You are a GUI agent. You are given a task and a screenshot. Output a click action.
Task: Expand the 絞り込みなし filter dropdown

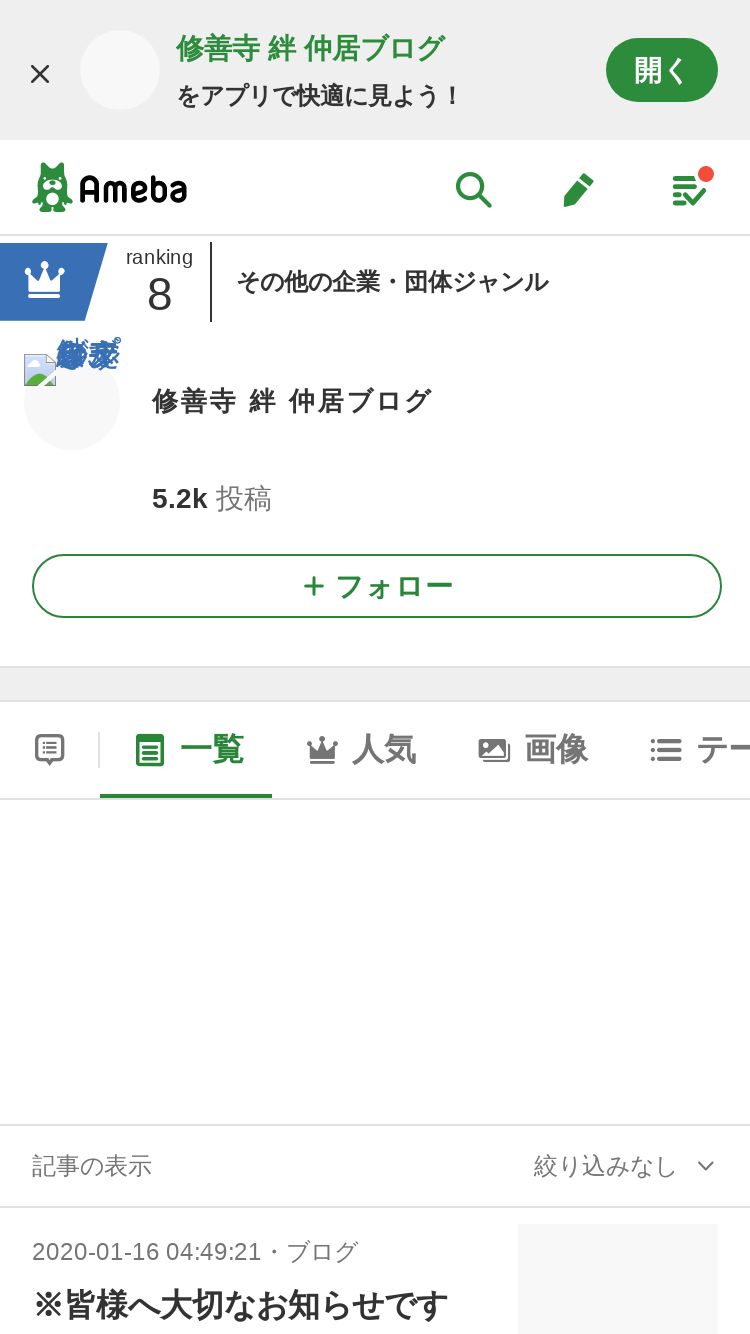coord(625,1166)
